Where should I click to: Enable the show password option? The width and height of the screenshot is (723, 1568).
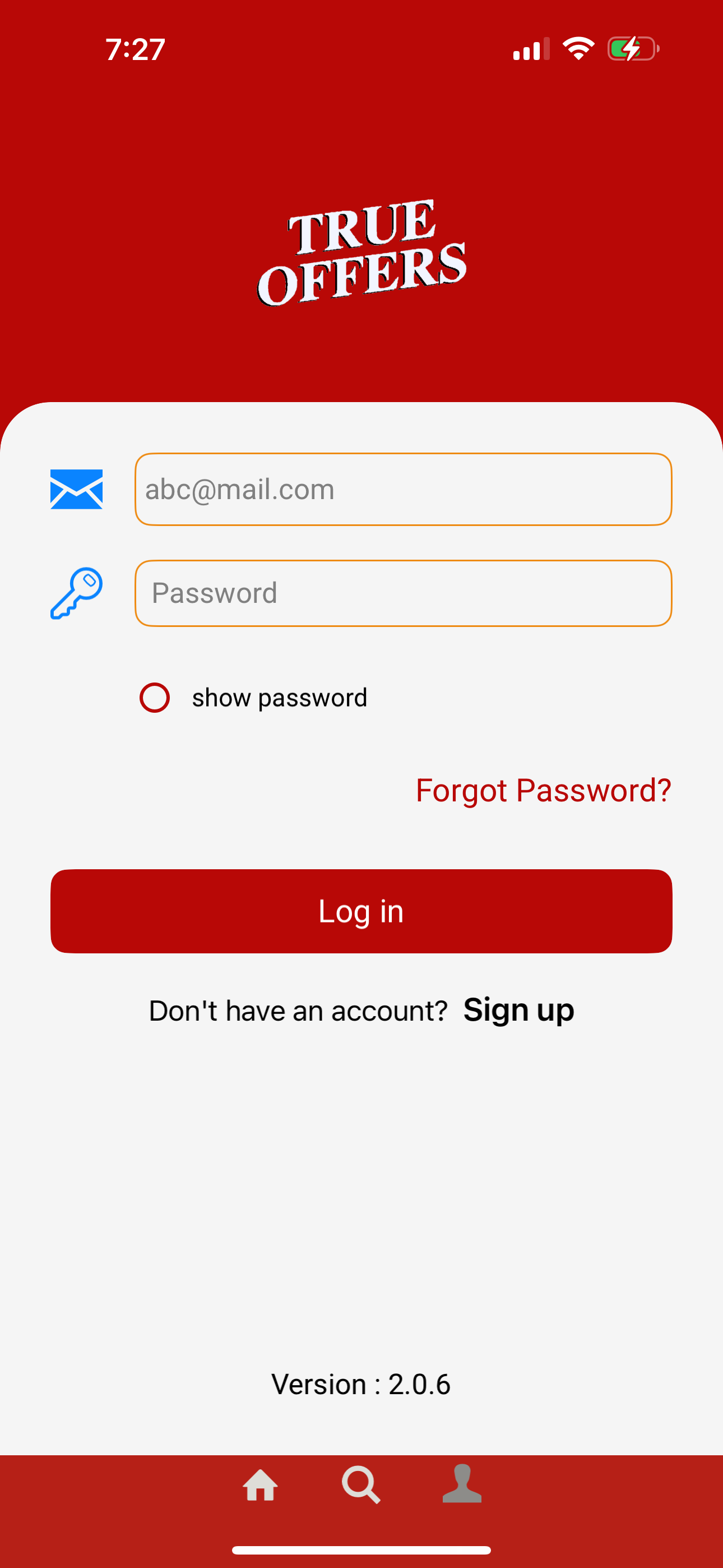coord(155,698)
